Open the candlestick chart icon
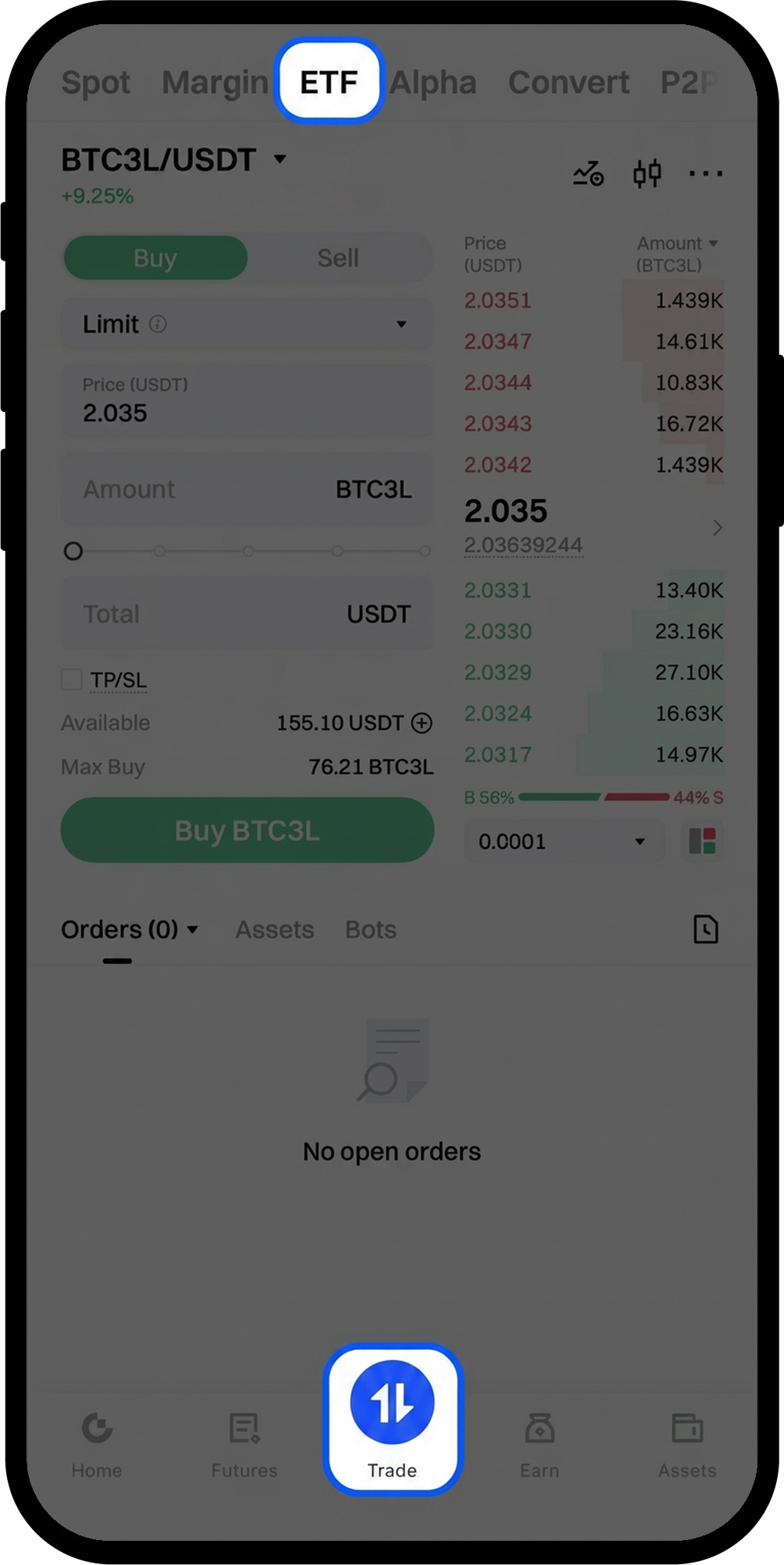Viewport: 784px width, 1565px height. point(647,174)
